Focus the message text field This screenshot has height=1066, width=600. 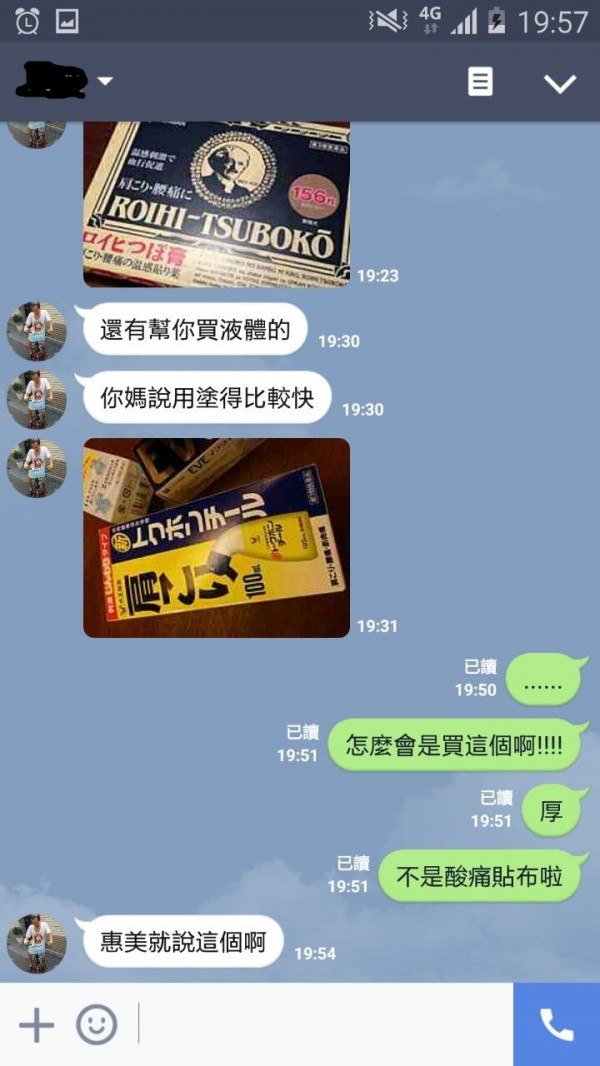tap(320, 1025)
